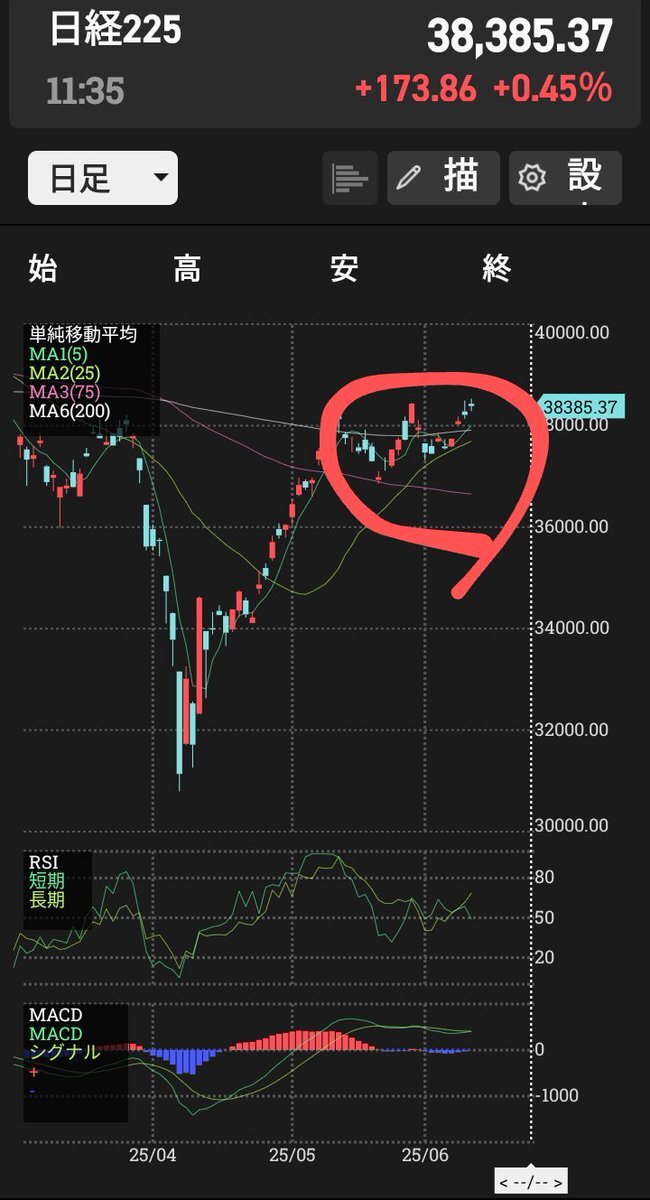Open the 設 chart settings

565,178
